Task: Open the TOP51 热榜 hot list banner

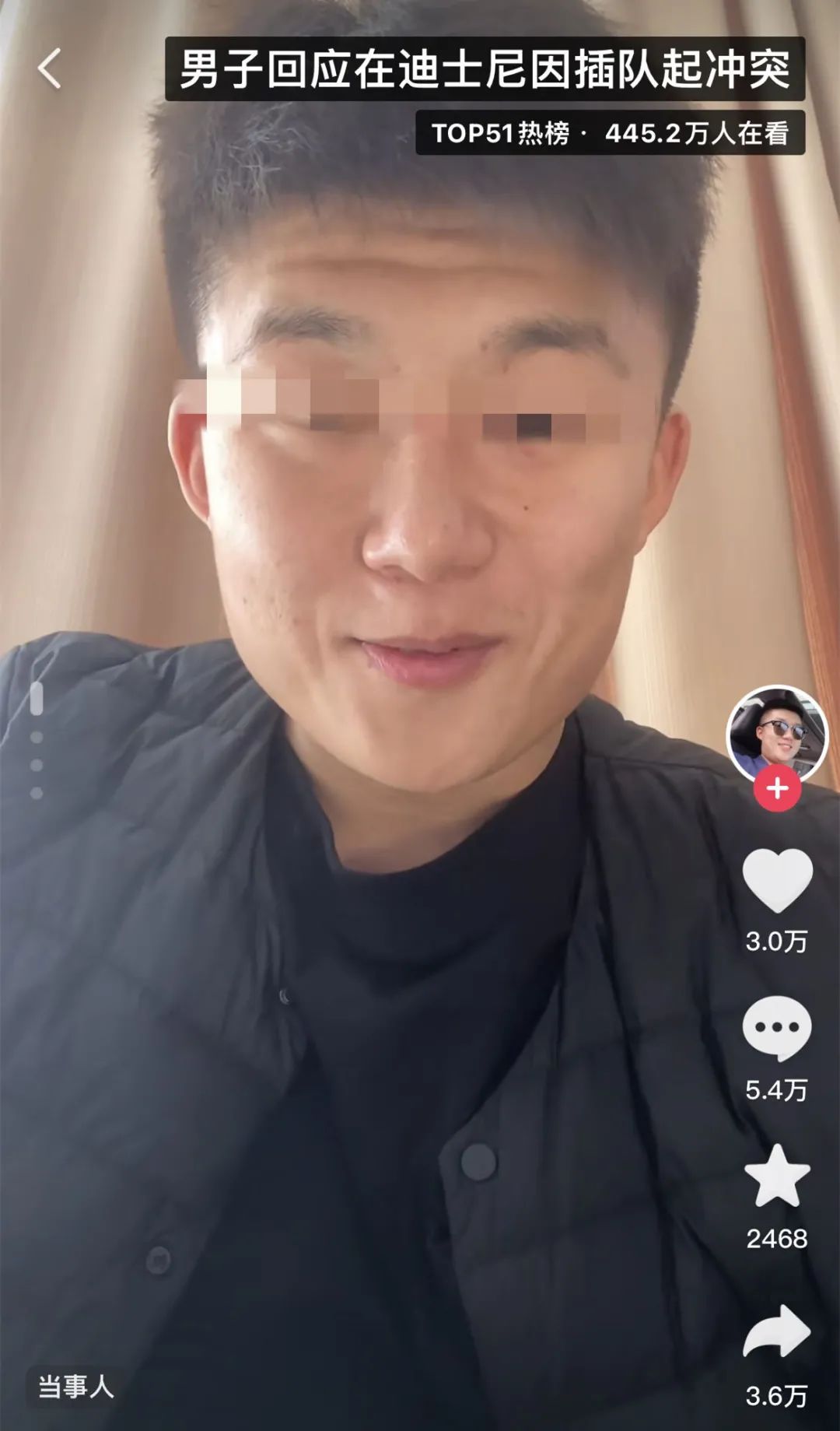Action: tap(610, 133)
